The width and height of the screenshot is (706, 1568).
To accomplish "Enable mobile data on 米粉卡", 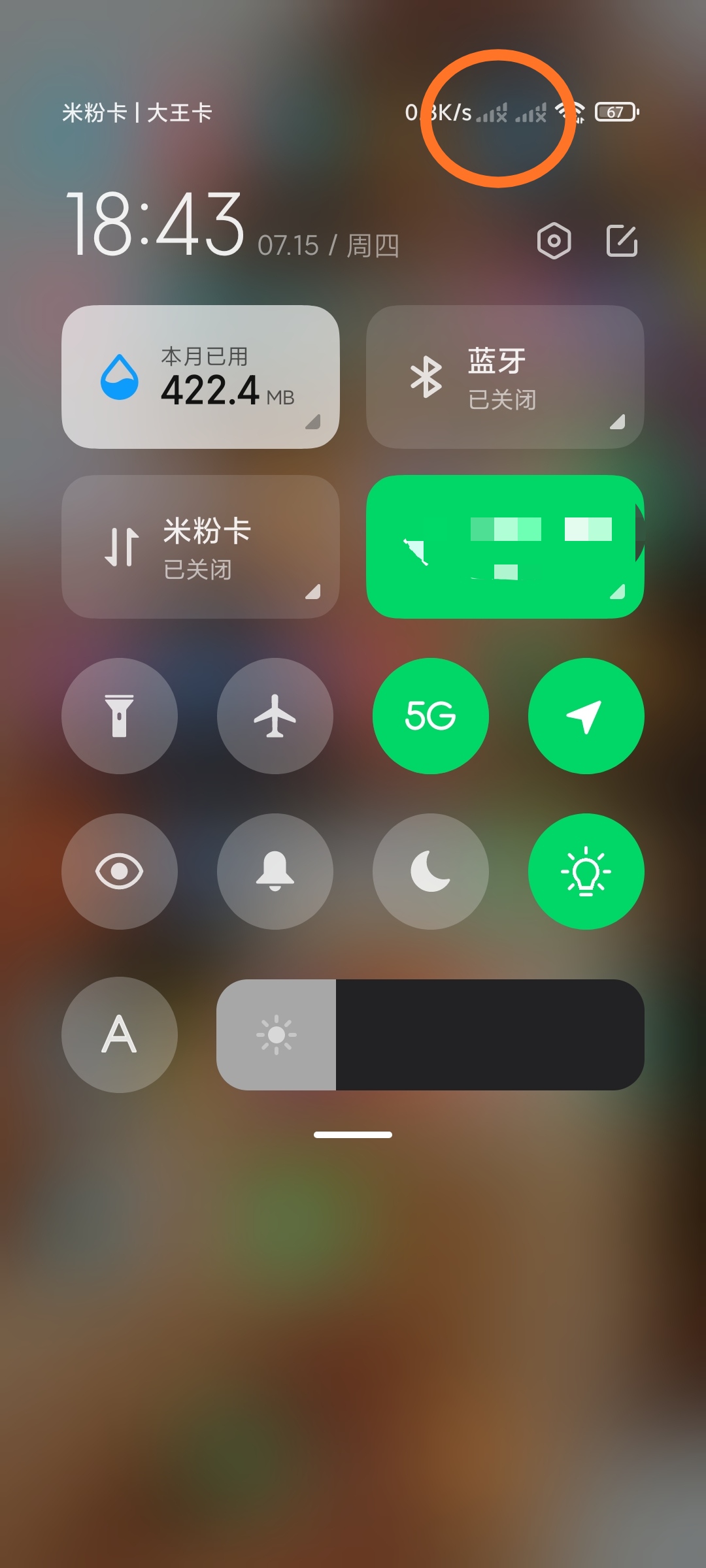I will 201,547.
